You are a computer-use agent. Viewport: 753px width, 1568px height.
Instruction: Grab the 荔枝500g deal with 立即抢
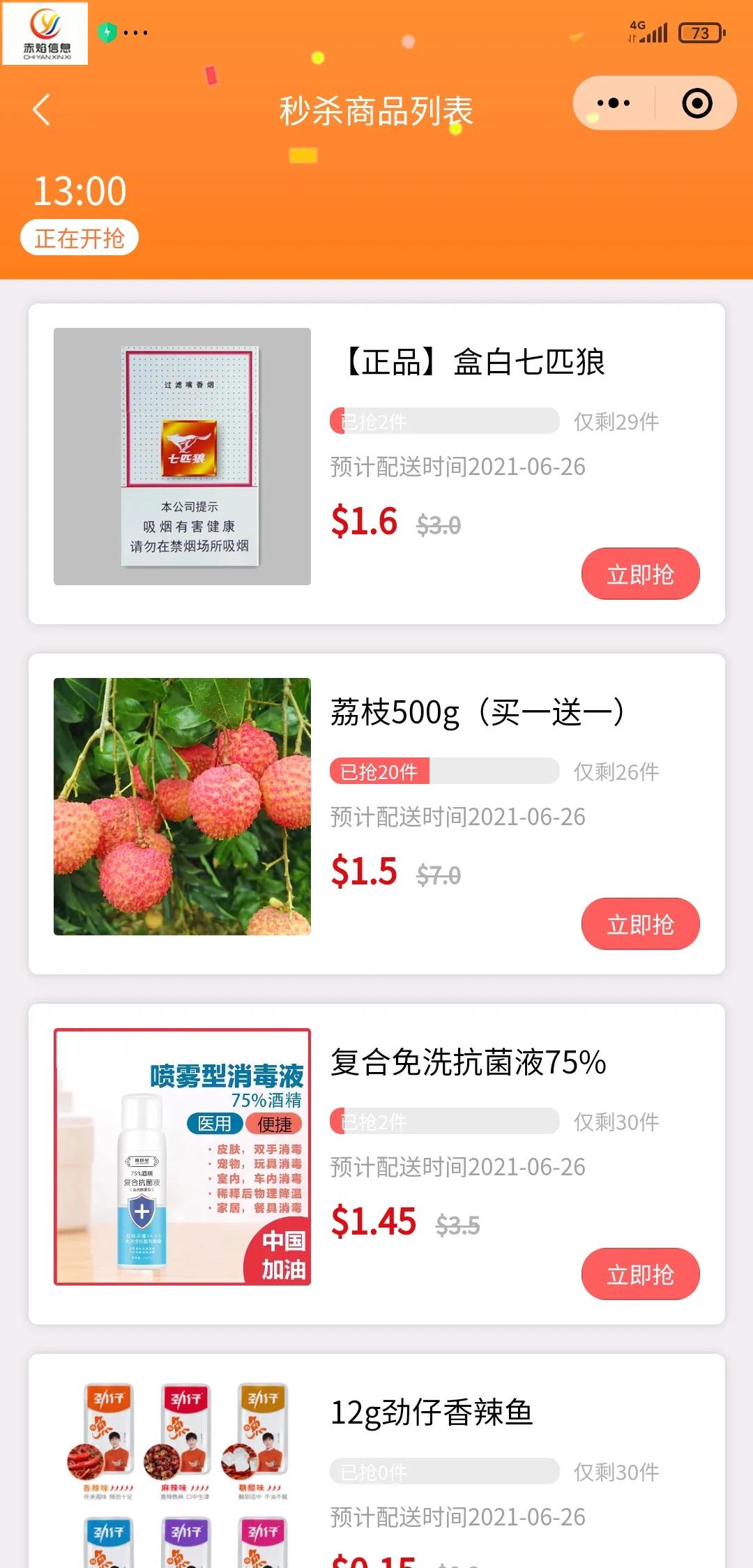point(640,924)
